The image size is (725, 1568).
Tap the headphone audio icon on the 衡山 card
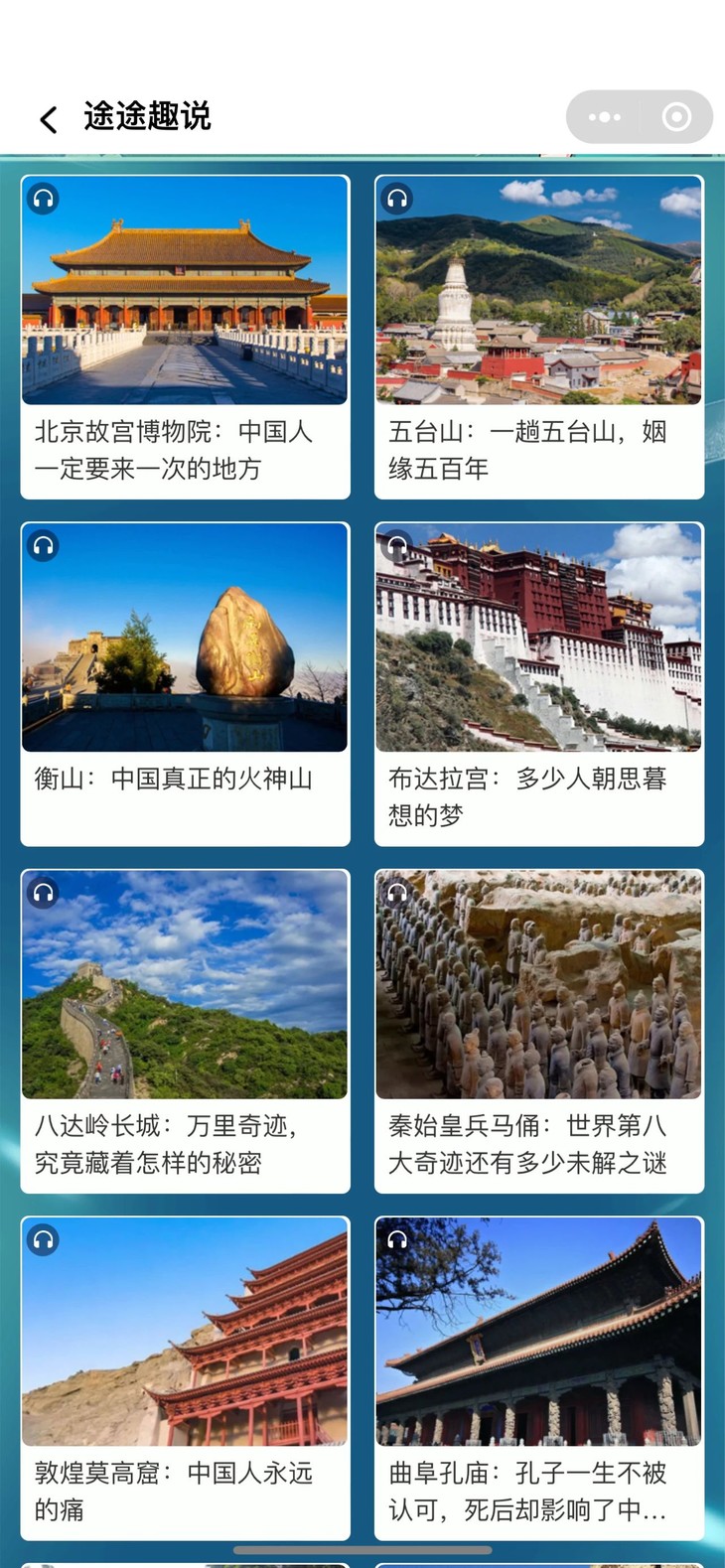43,546
